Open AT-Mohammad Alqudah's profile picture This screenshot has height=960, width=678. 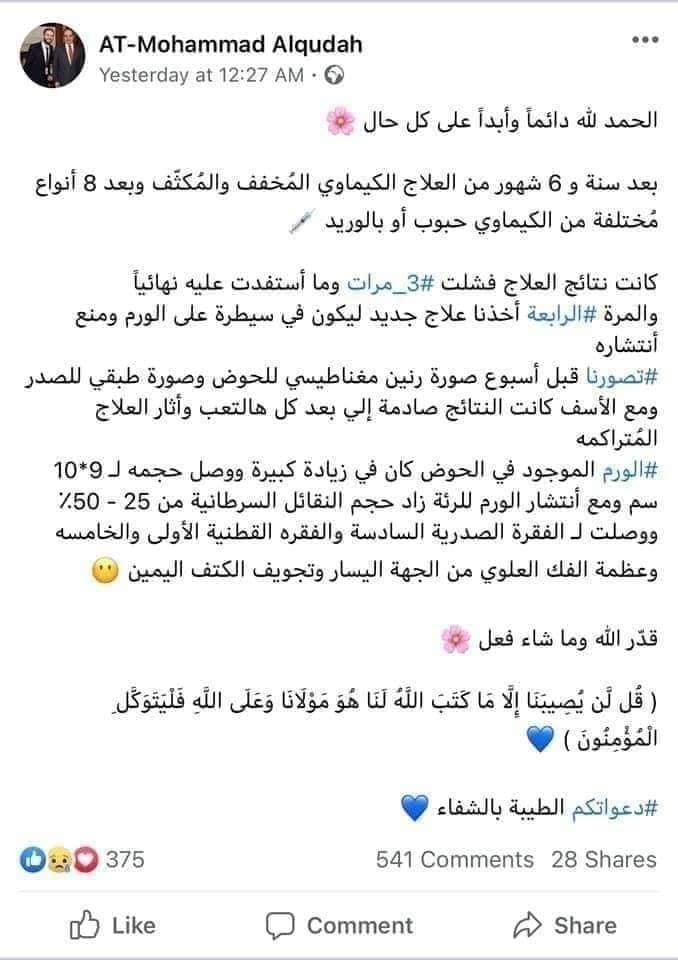50,57
